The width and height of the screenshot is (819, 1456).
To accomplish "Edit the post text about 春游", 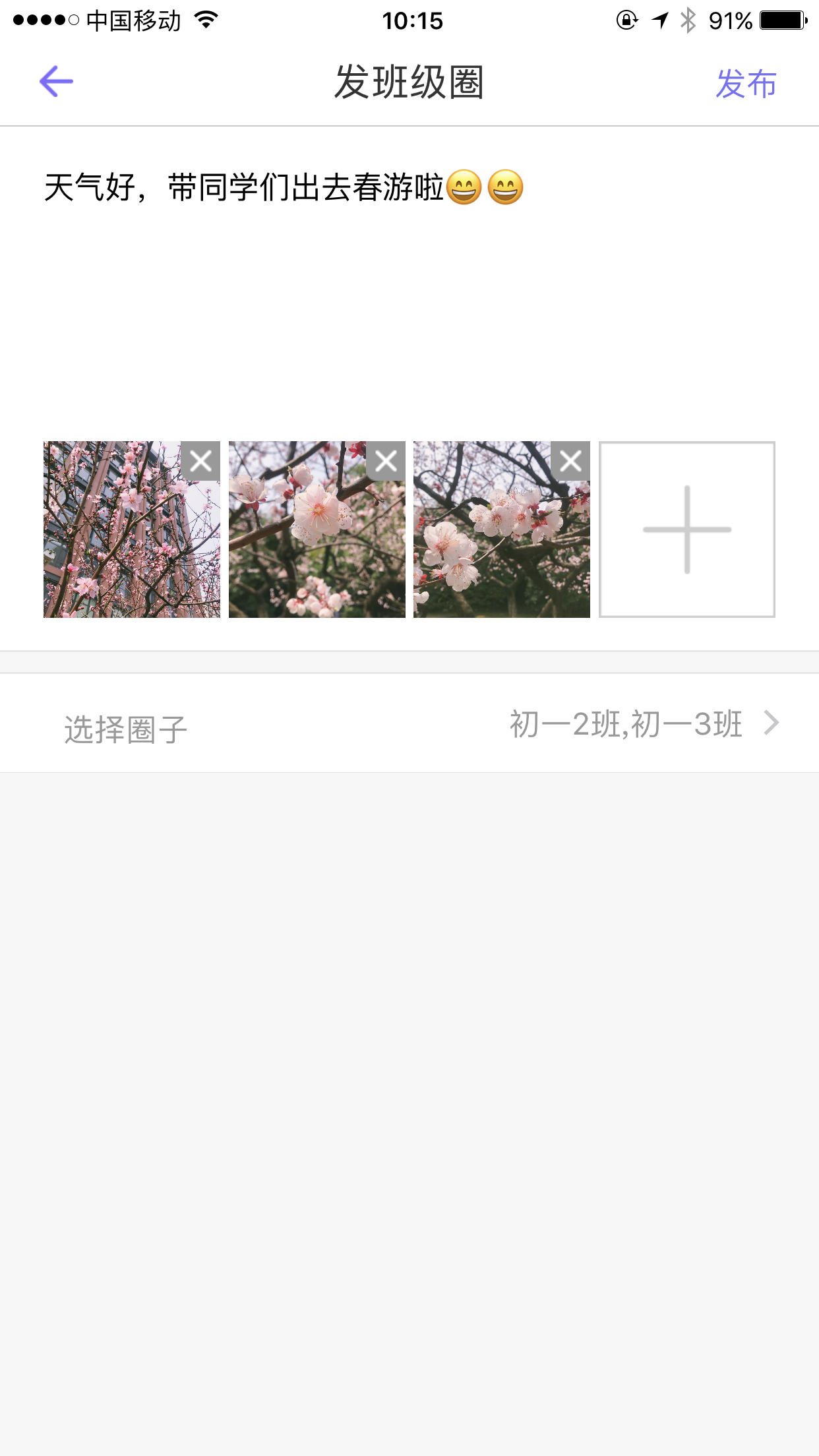I will 284,188.
